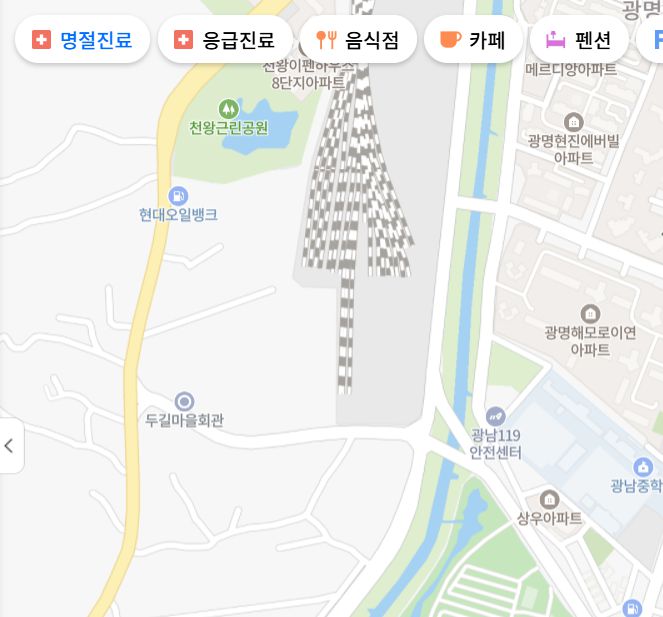Open the 광남중학교 school marker
Viewport: 663px width, 617px height.
(x=643, y=467)
